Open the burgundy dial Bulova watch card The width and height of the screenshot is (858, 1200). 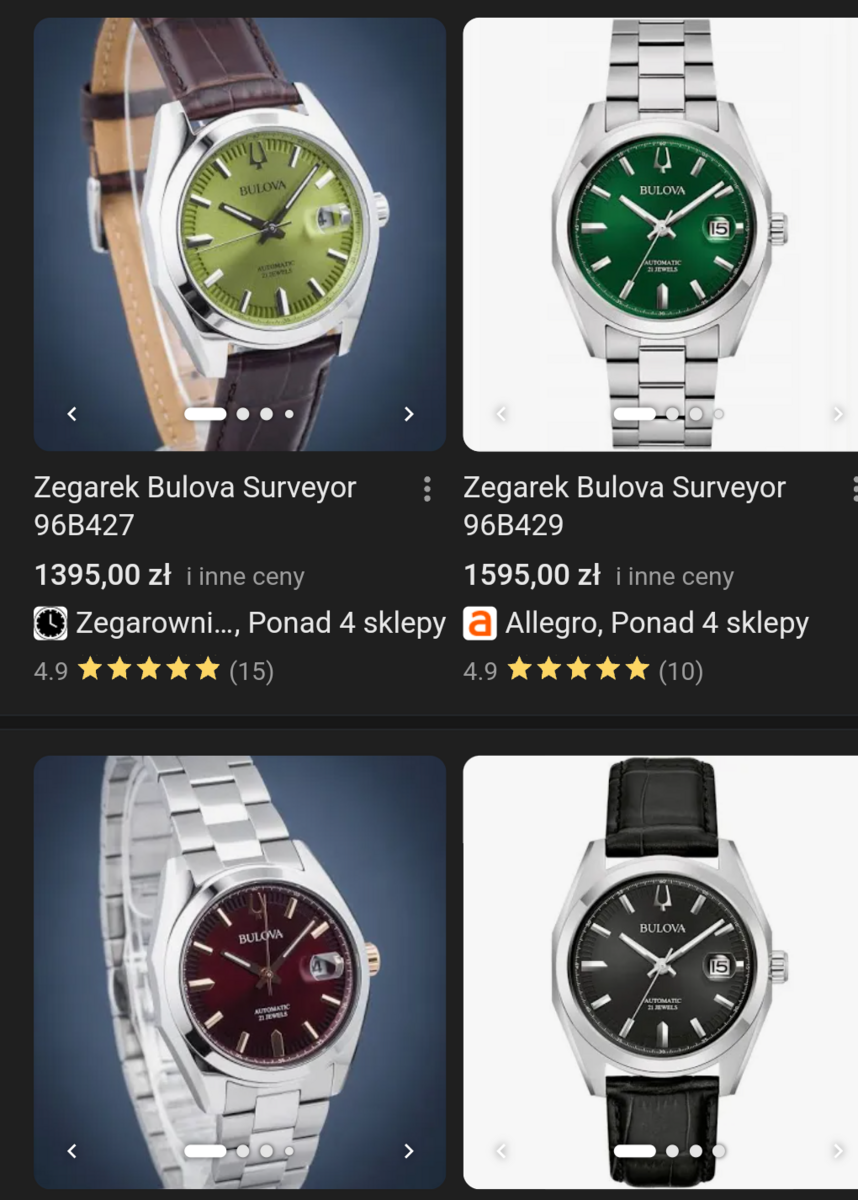[x=240, y=950]
